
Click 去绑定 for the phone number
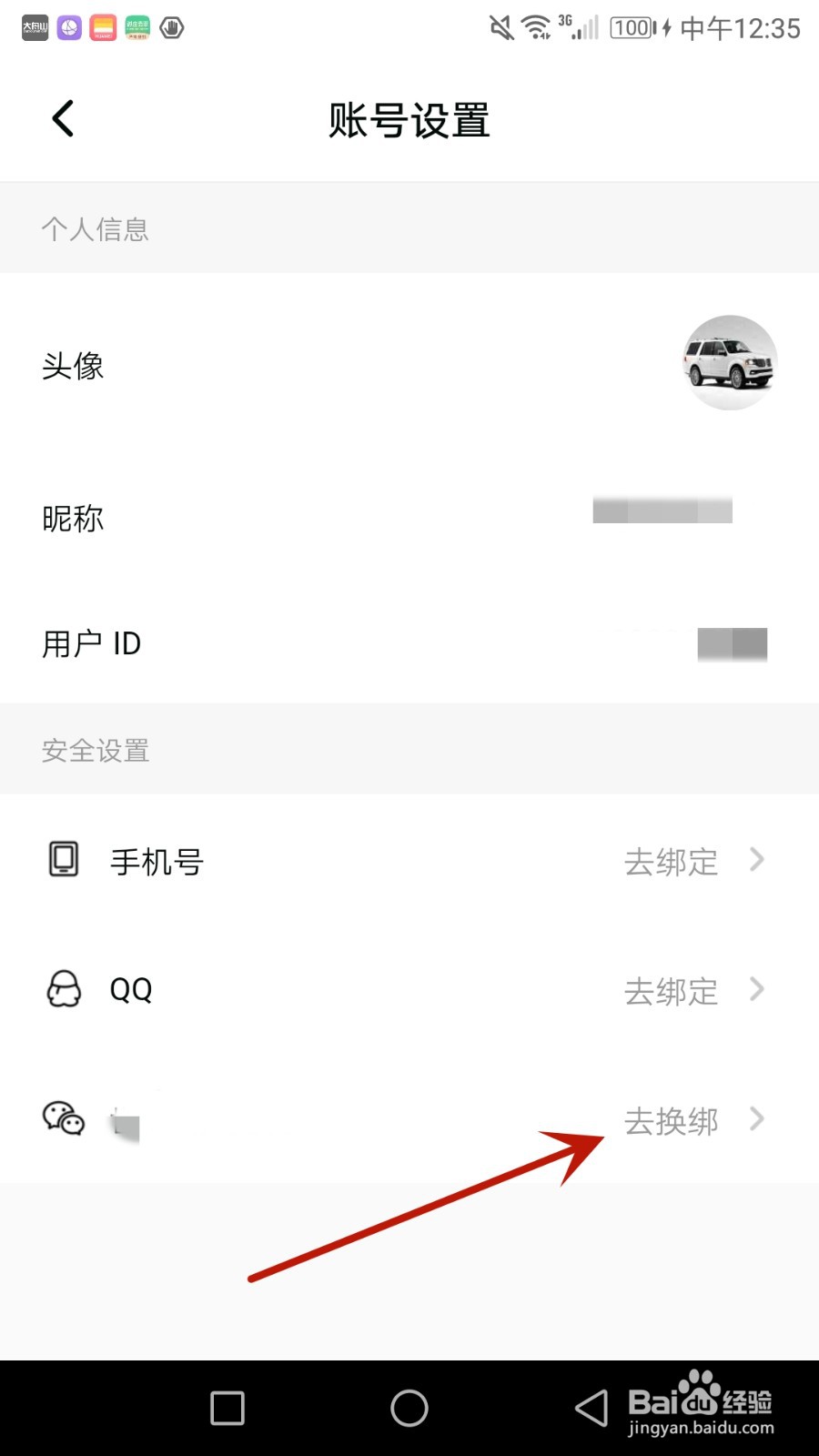672,863
